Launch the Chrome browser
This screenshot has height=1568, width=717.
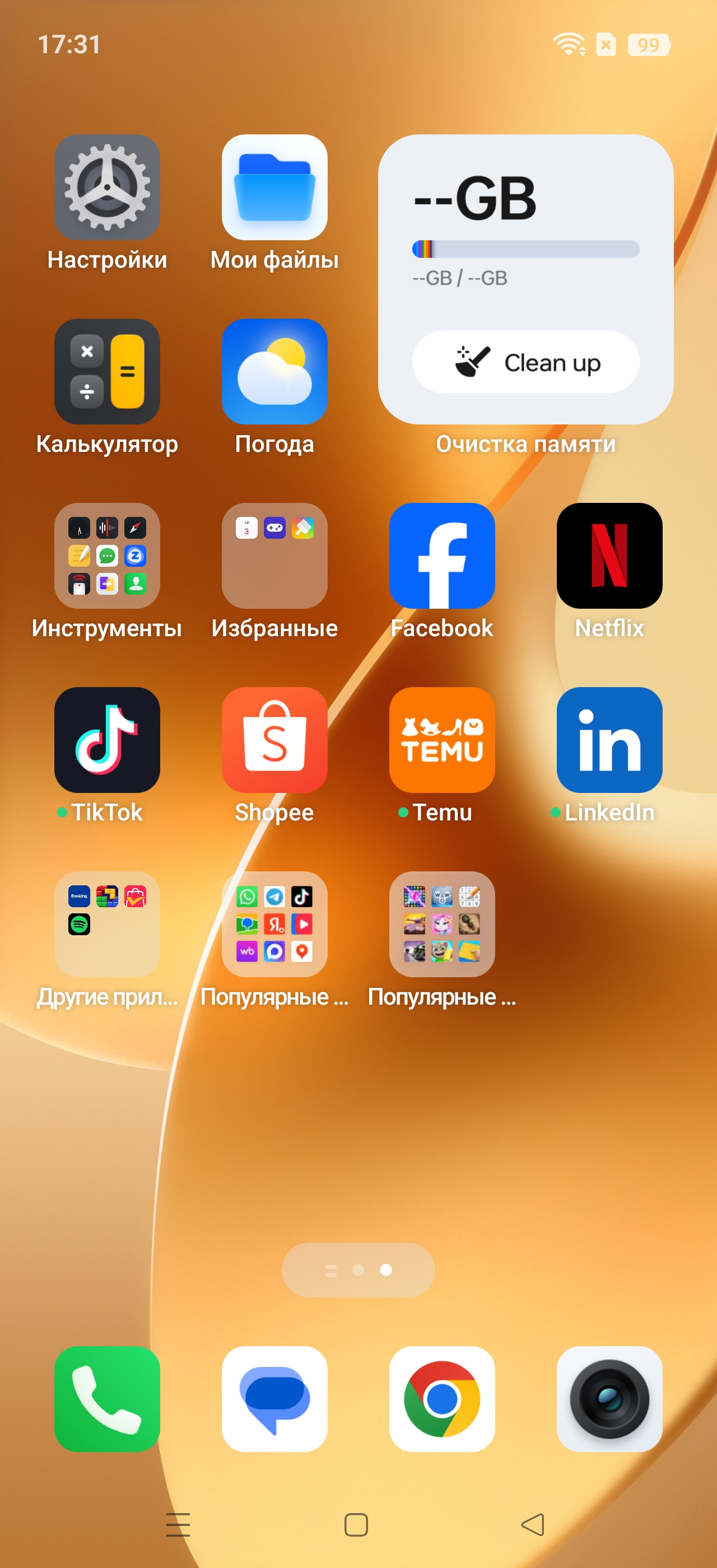[x=442, y=1399]
